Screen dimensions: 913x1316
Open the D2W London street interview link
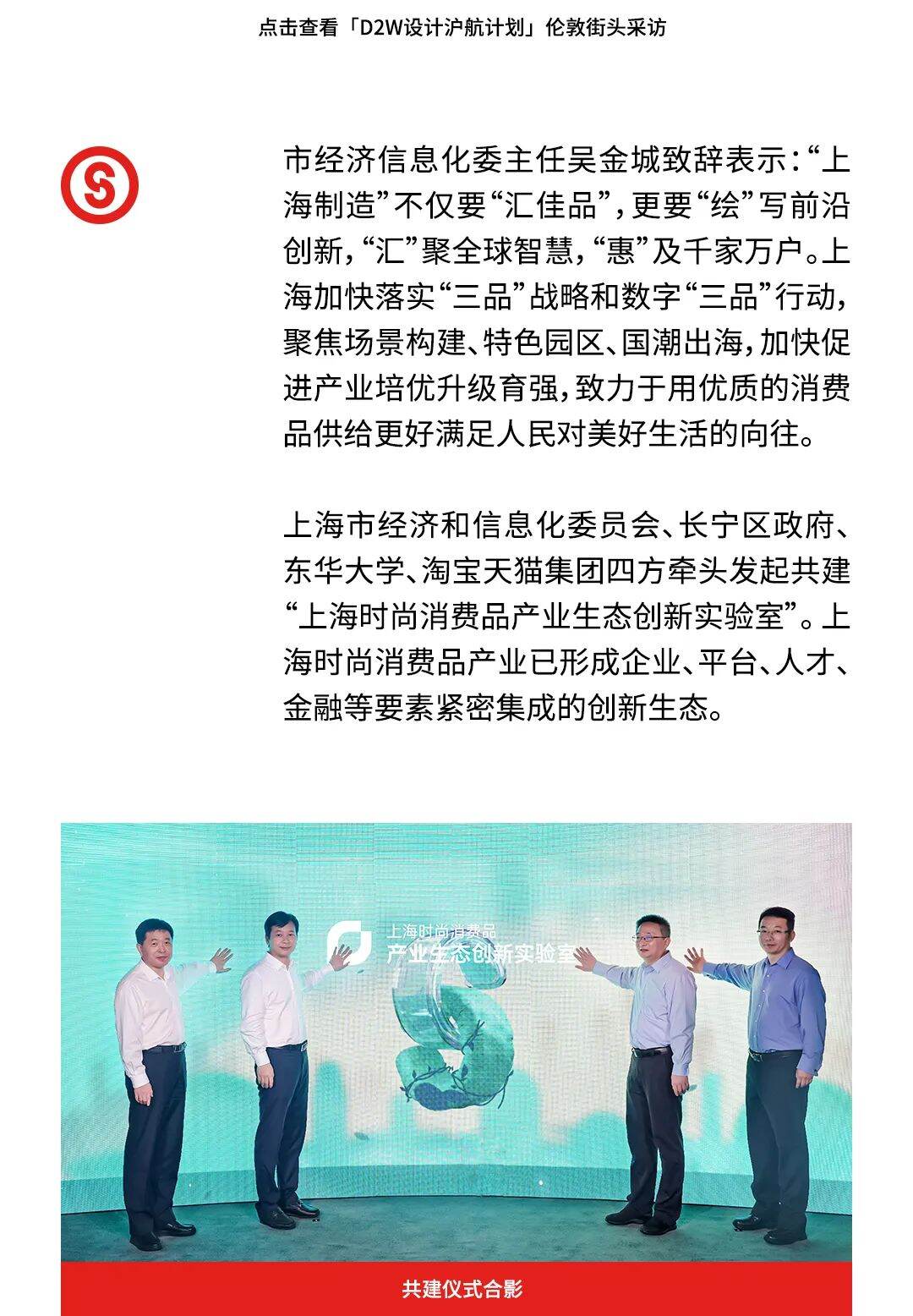pos(462,28)
